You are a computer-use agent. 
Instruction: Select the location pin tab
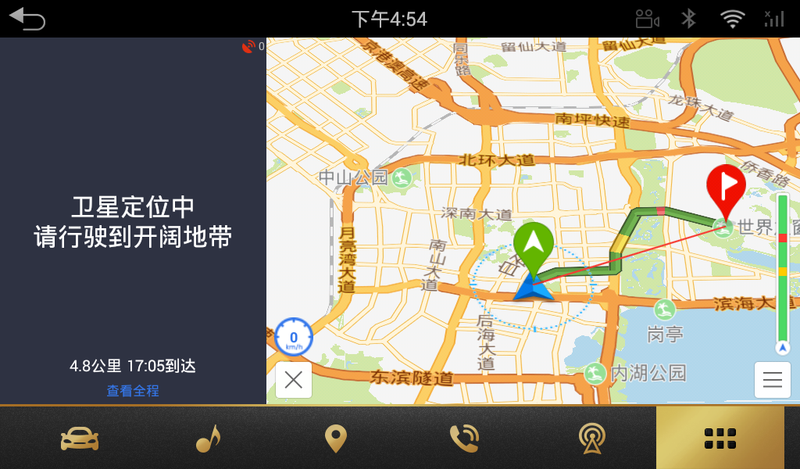tap(336, 438)
